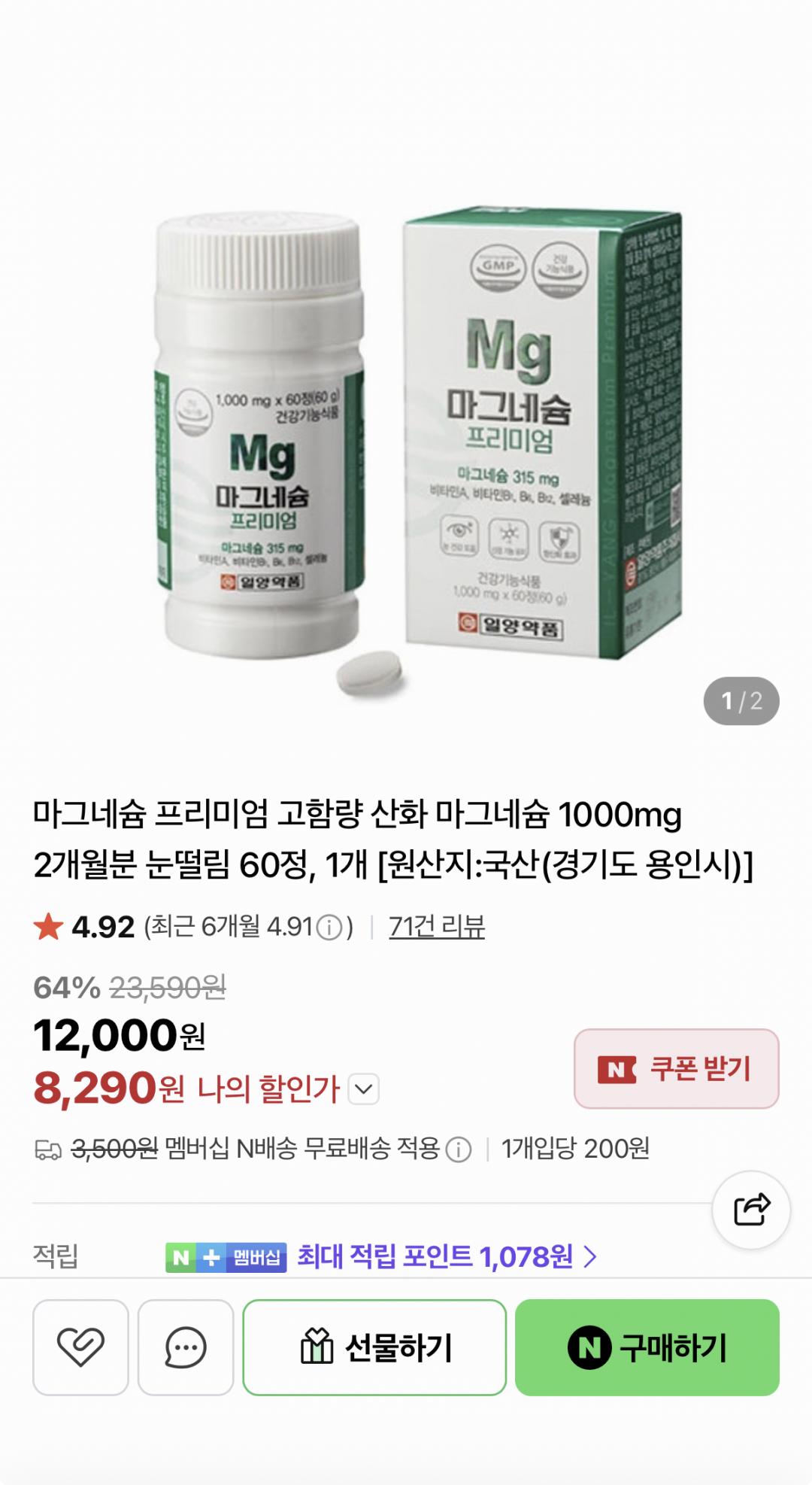
Task: Add product to wishlist heart
Action: 80,1347
